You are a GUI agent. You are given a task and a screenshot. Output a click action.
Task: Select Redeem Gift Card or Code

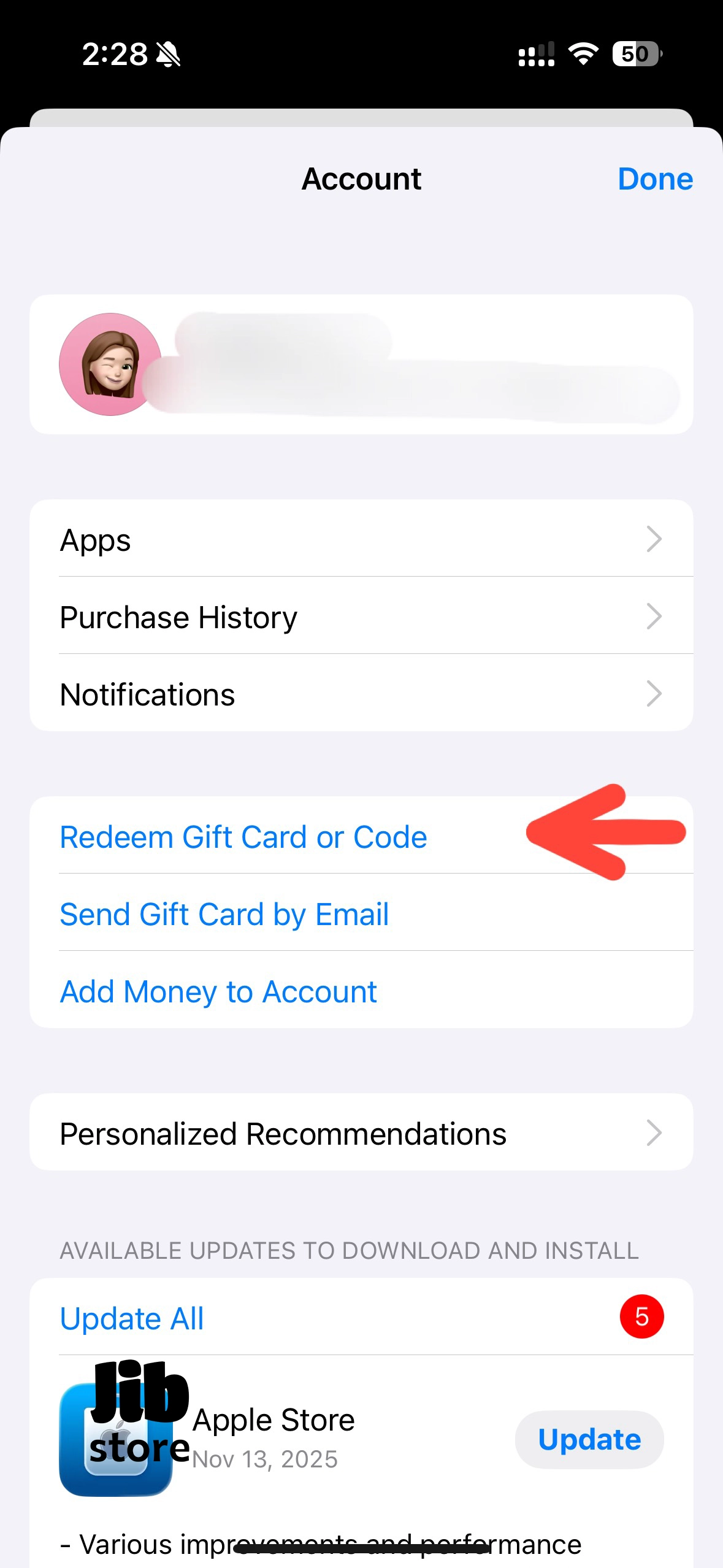point(243,837)
